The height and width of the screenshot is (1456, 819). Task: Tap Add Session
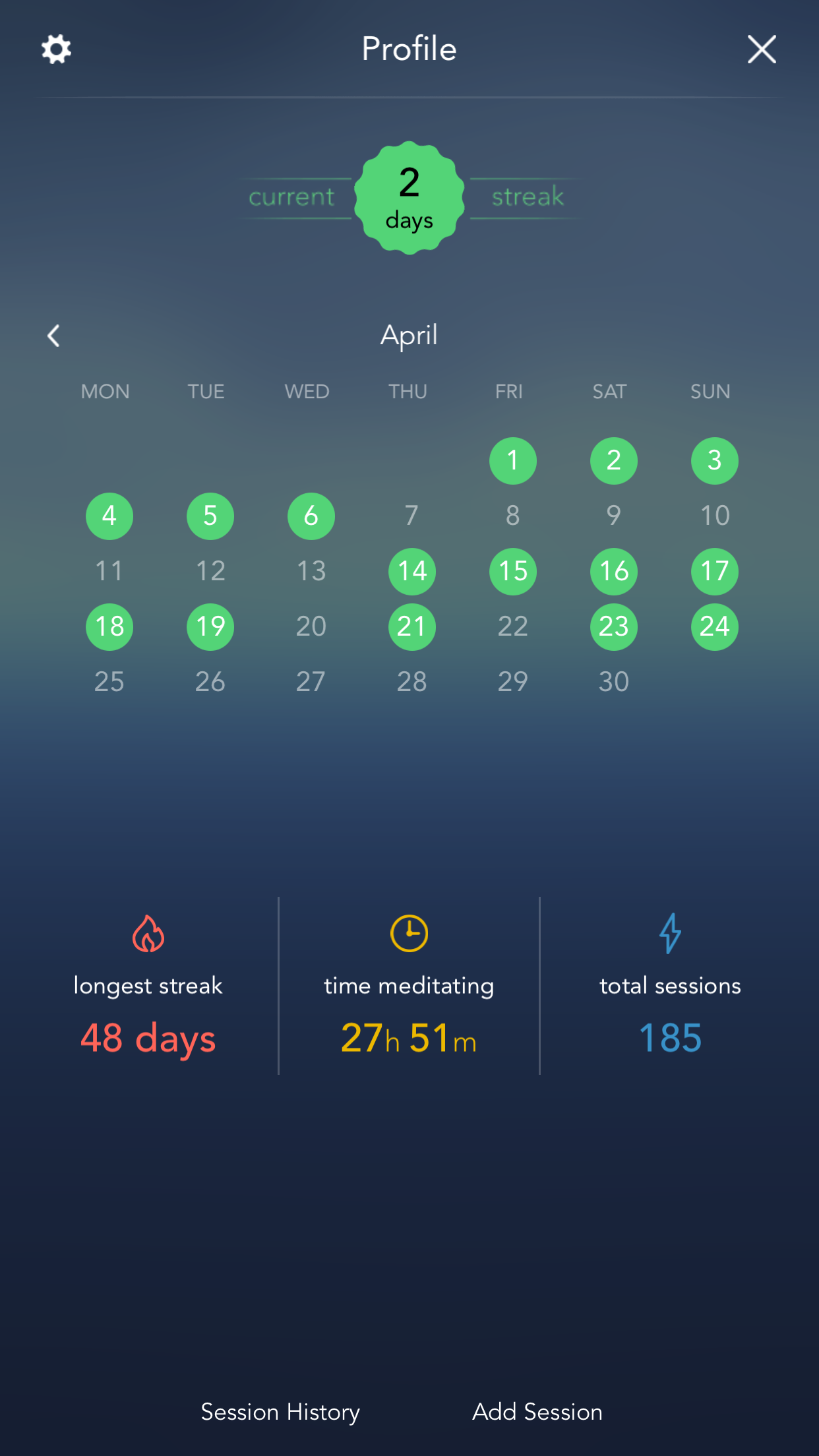[537, 1412]
